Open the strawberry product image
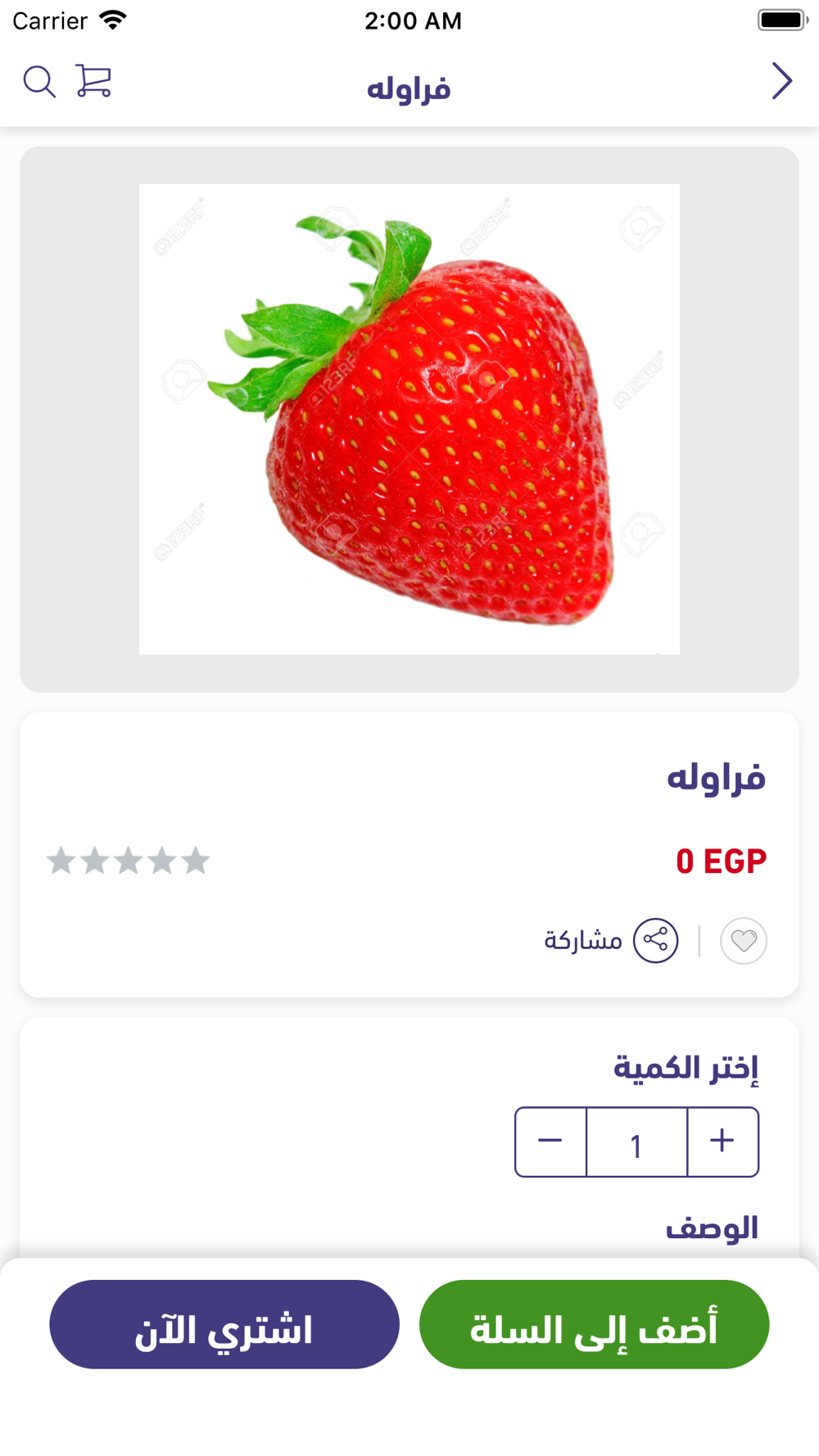Image resolution: width=819 pixels, height=1456 pixels. (x=409, y=419)
